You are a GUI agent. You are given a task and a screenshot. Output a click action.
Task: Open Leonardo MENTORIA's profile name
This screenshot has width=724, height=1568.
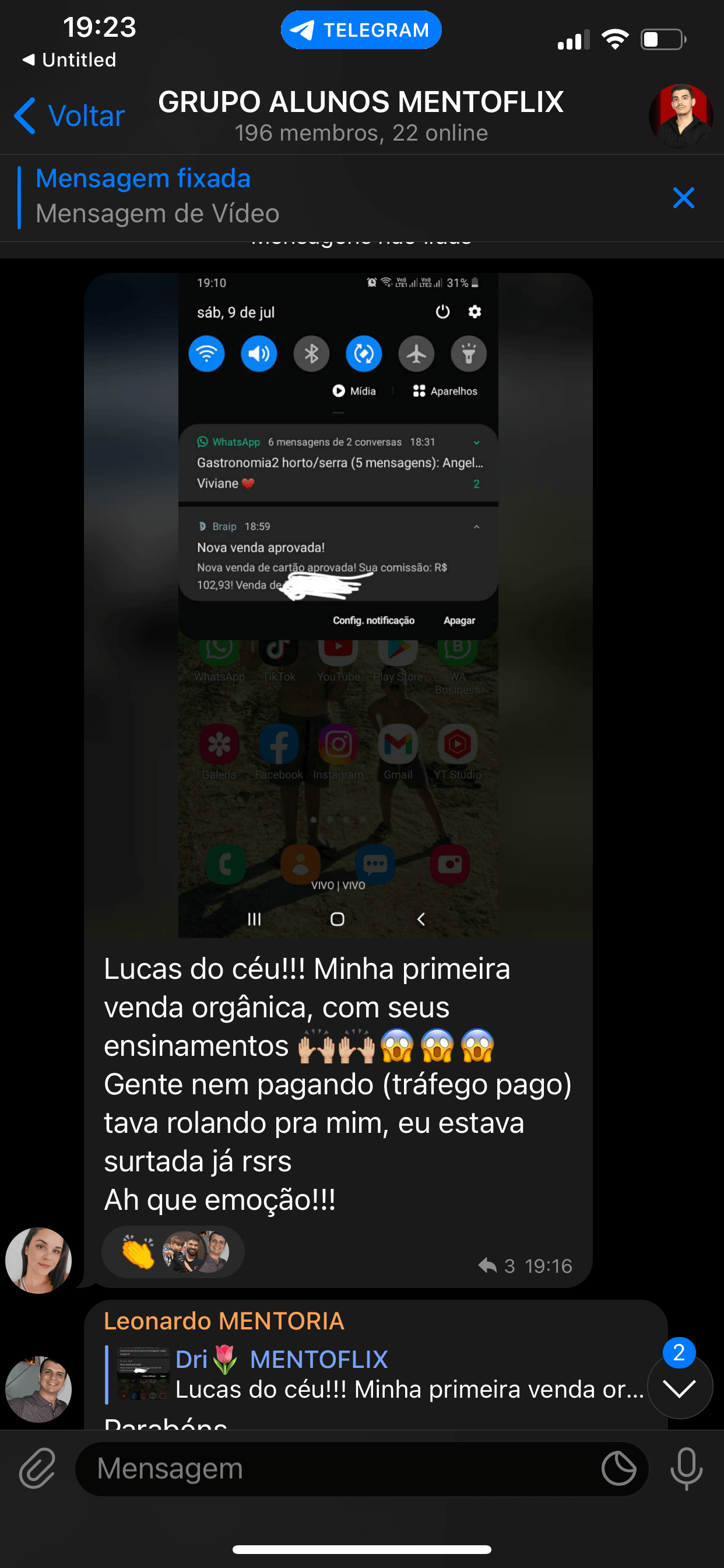click(224, 1321)
